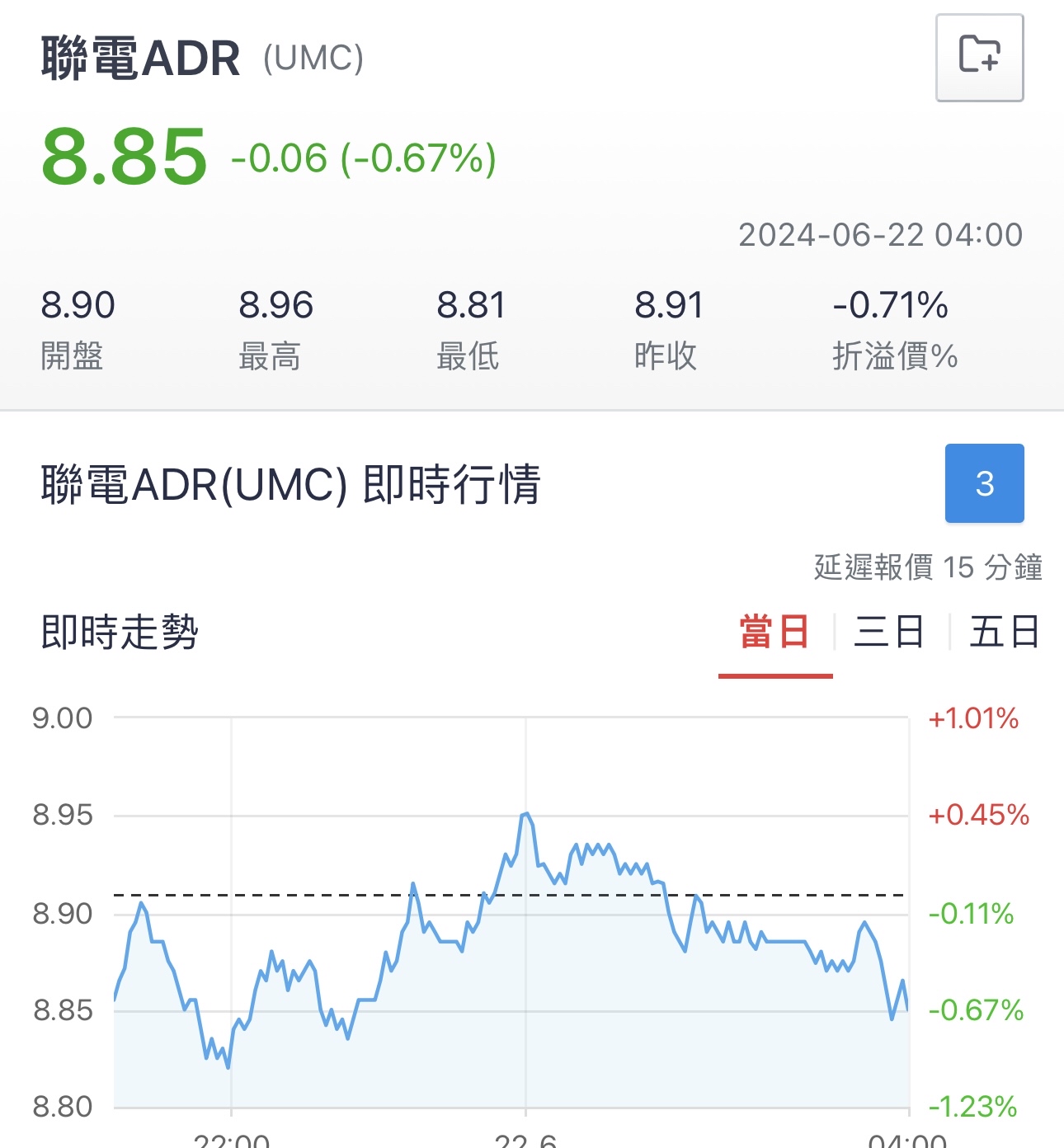Select the 五日 chart tab
The height and width of the screenshot is (1148, 1064).
(1004, 633)
